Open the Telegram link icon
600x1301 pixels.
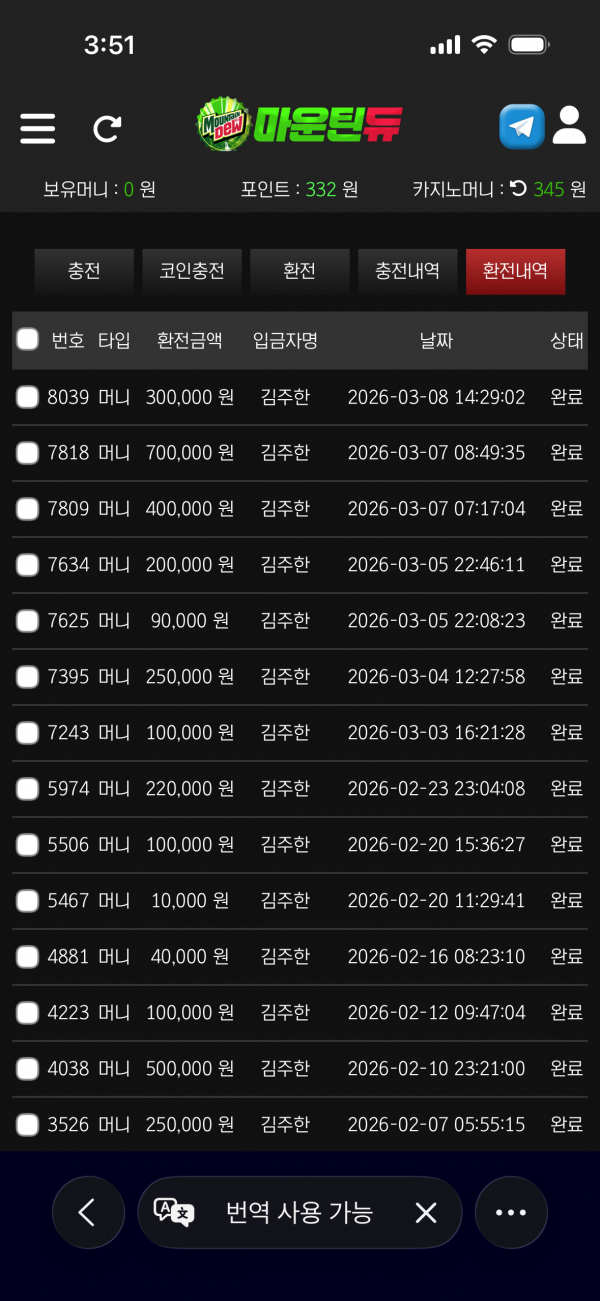[521, 127]
